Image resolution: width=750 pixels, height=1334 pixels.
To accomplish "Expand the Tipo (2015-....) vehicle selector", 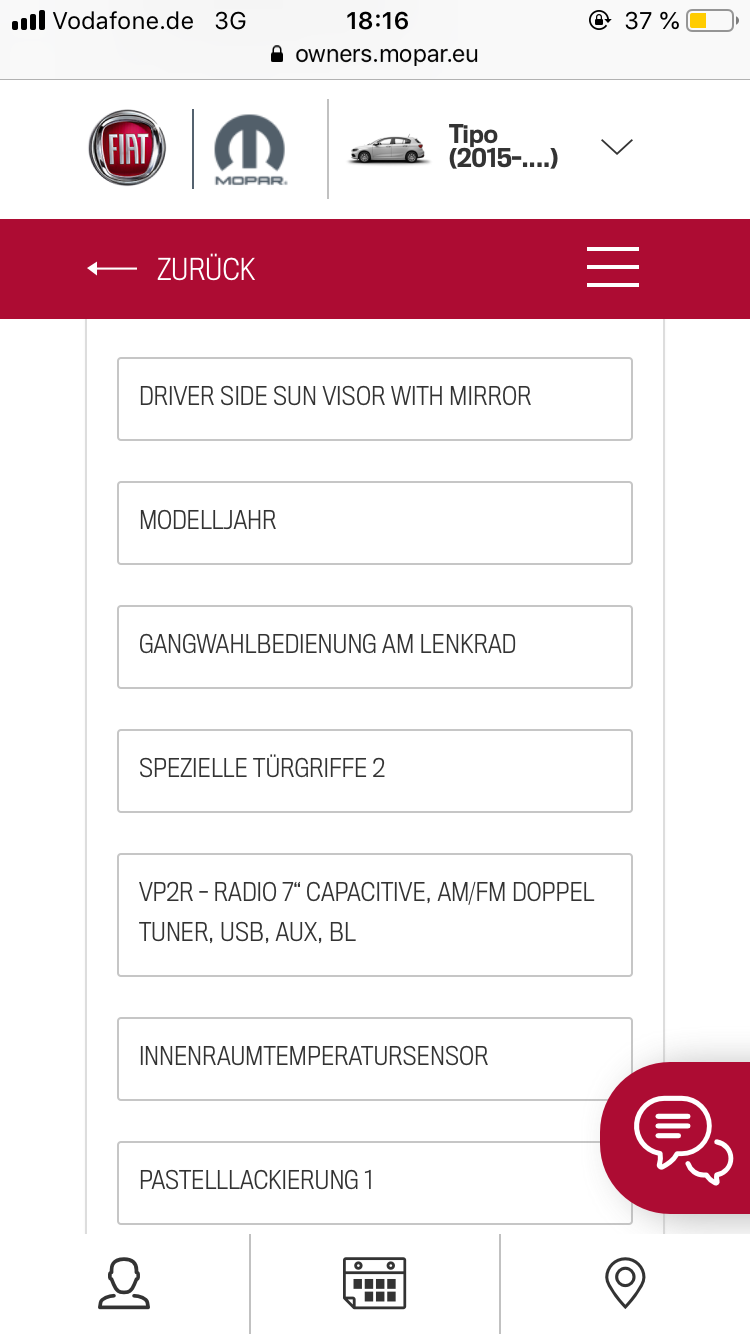I will [617, 147].
